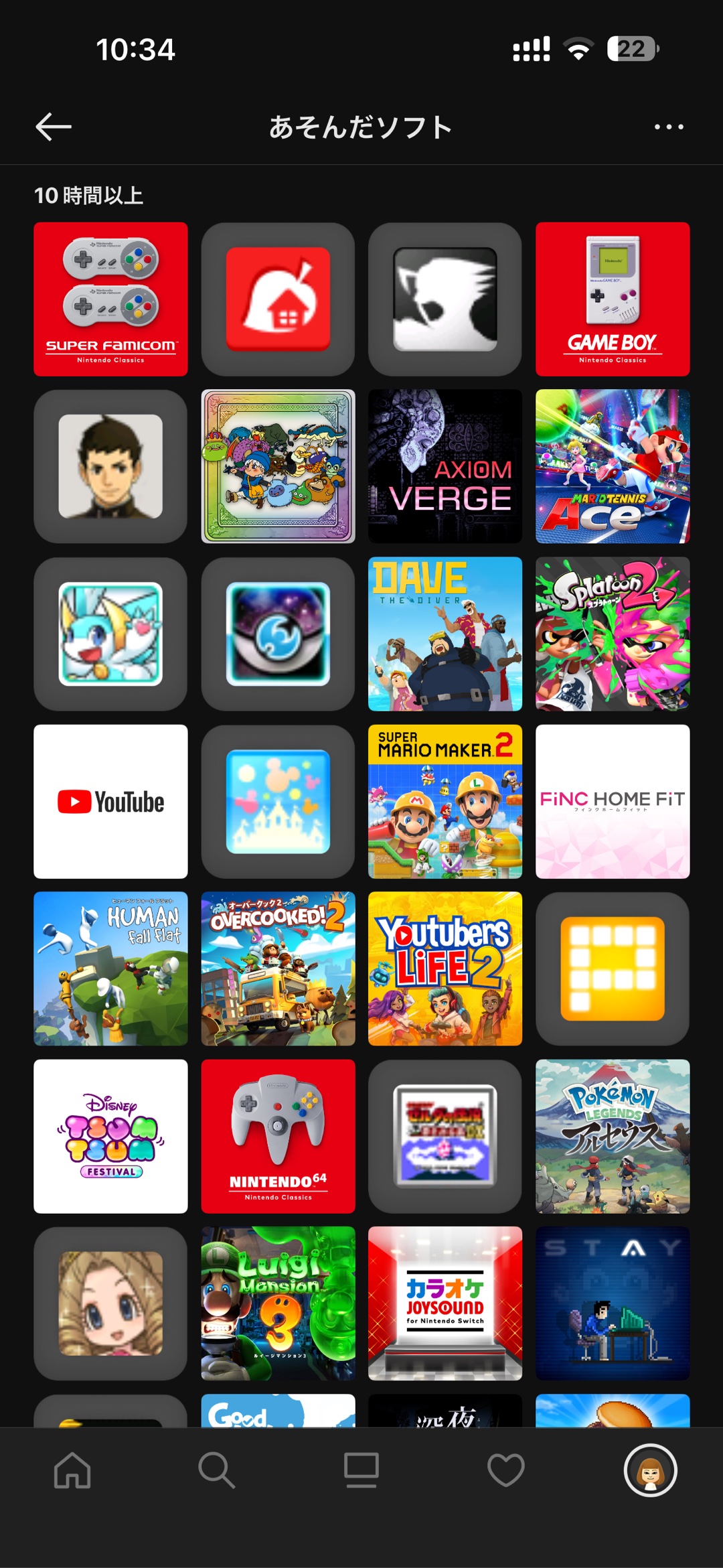The height and width of the screenshot is (1568, 723).
Task: Open the YouTube tile
Action: pos(110,801)
